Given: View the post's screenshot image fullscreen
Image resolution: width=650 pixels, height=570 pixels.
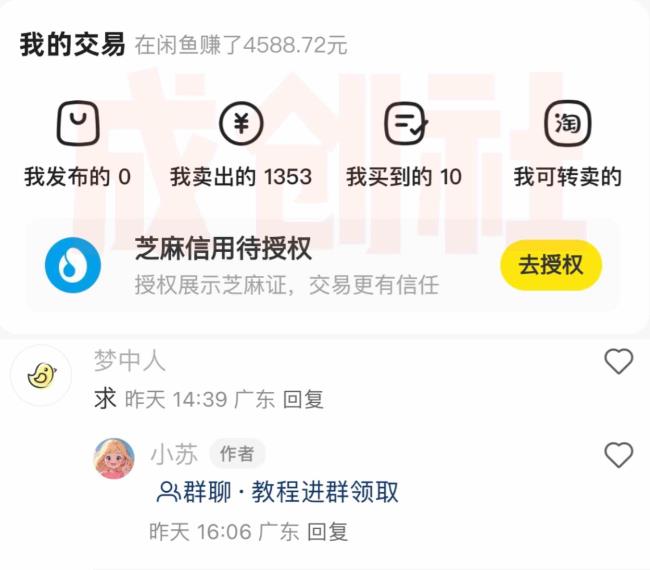Looking at the screenshot, I should (324, 166).
